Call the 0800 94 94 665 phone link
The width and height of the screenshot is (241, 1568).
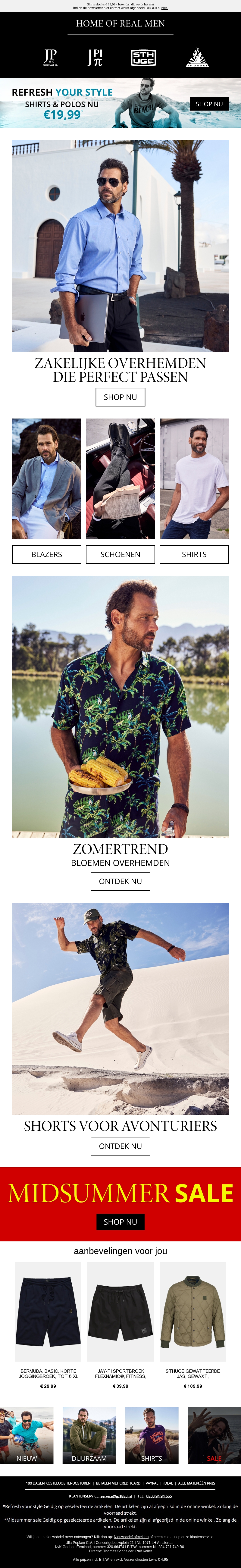click(x=159, y=1496)
